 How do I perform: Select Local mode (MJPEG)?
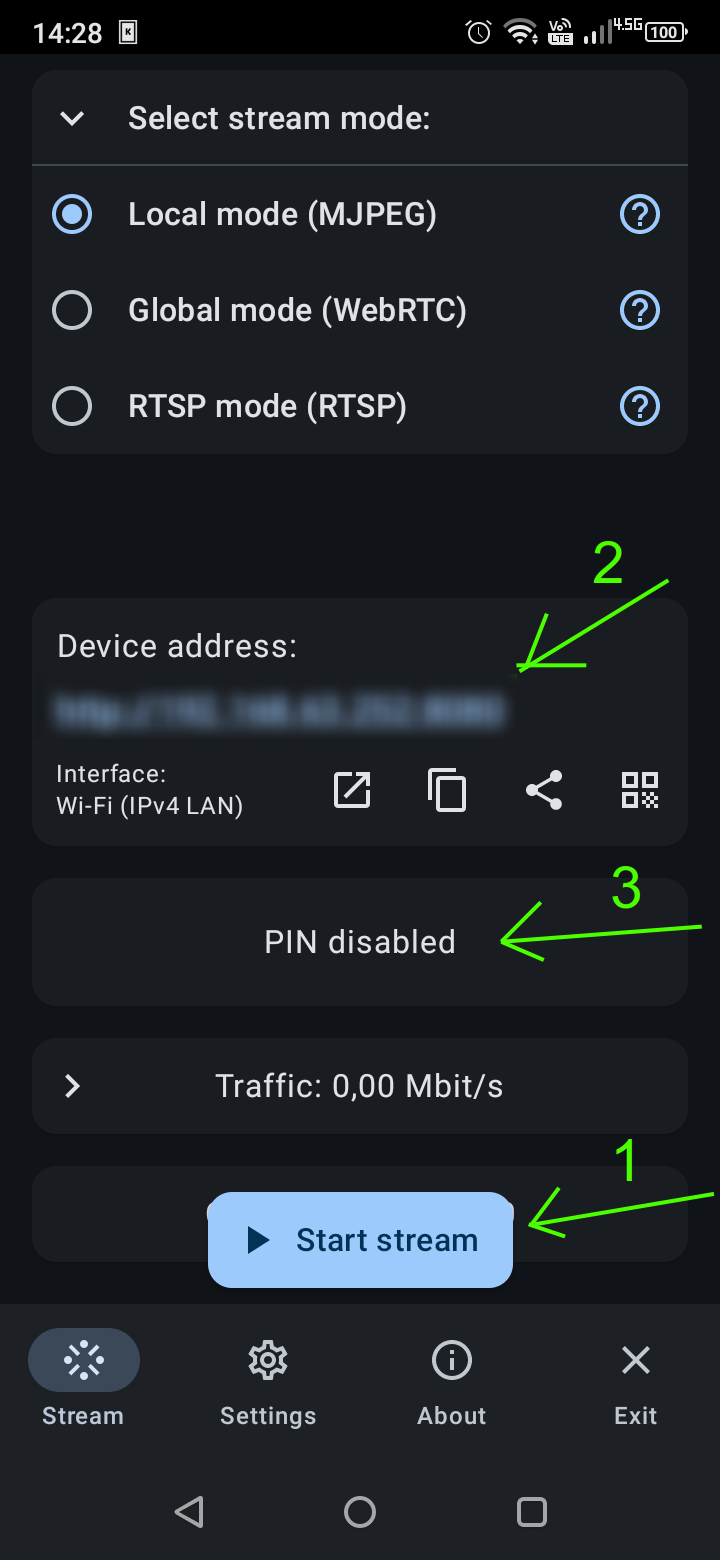(72, 214)
